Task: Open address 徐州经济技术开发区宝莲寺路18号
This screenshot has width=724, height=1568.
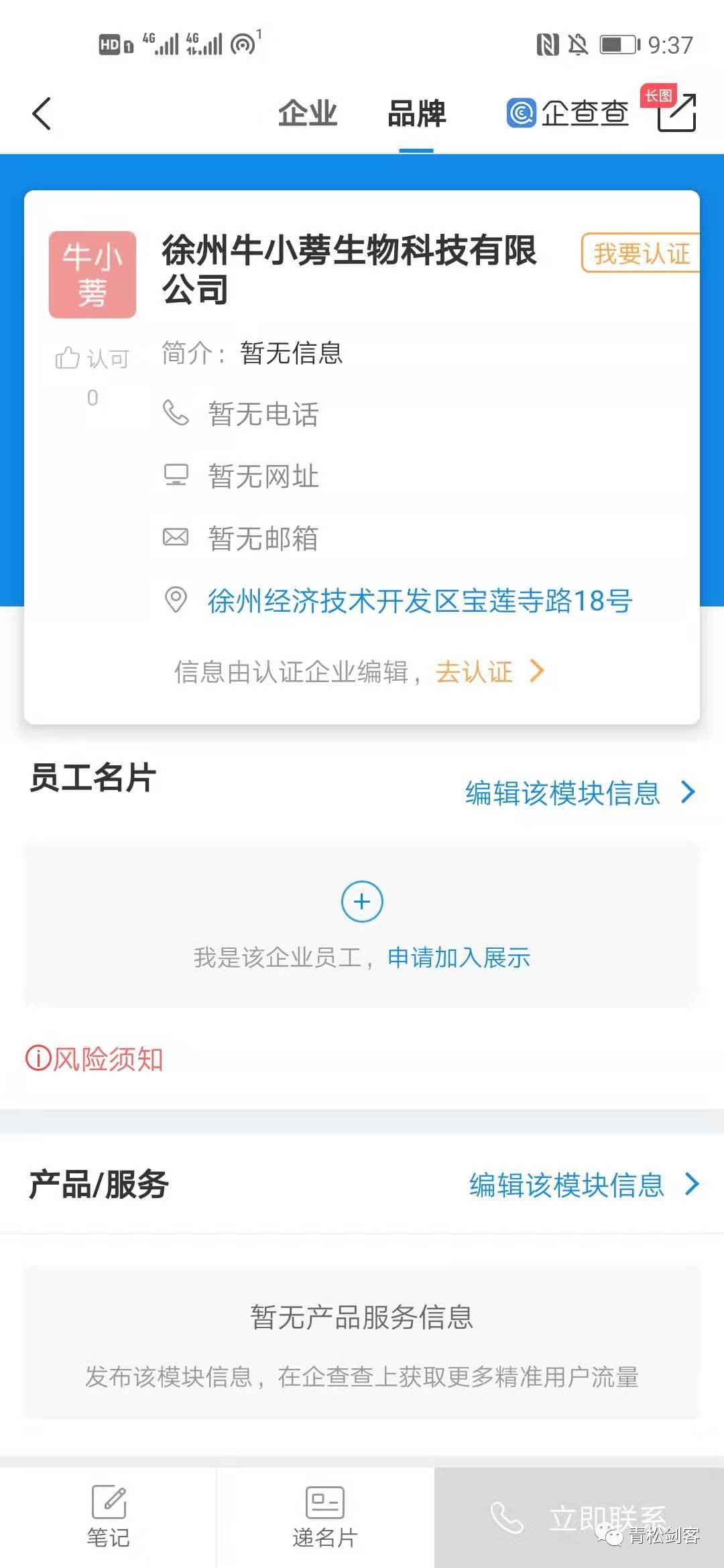Action: coord(420,600)
